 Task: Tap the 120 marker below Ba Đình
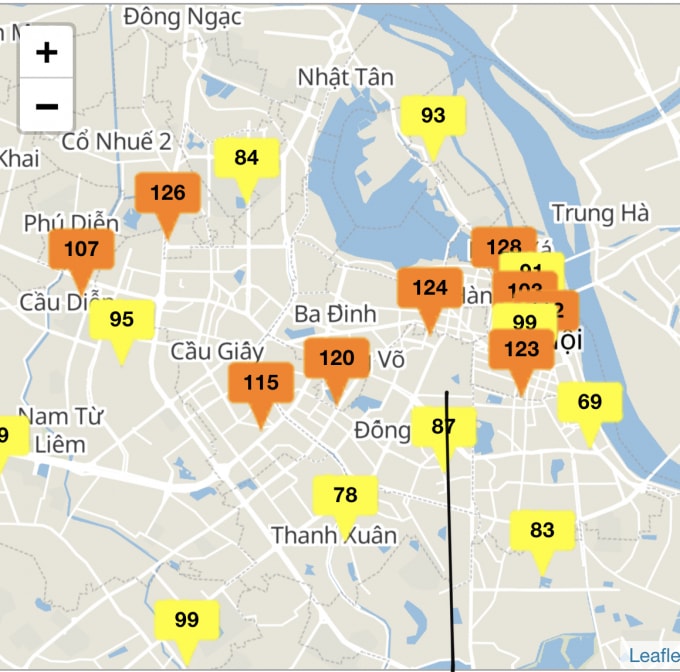pyautogui.click(x=337, y=359)
